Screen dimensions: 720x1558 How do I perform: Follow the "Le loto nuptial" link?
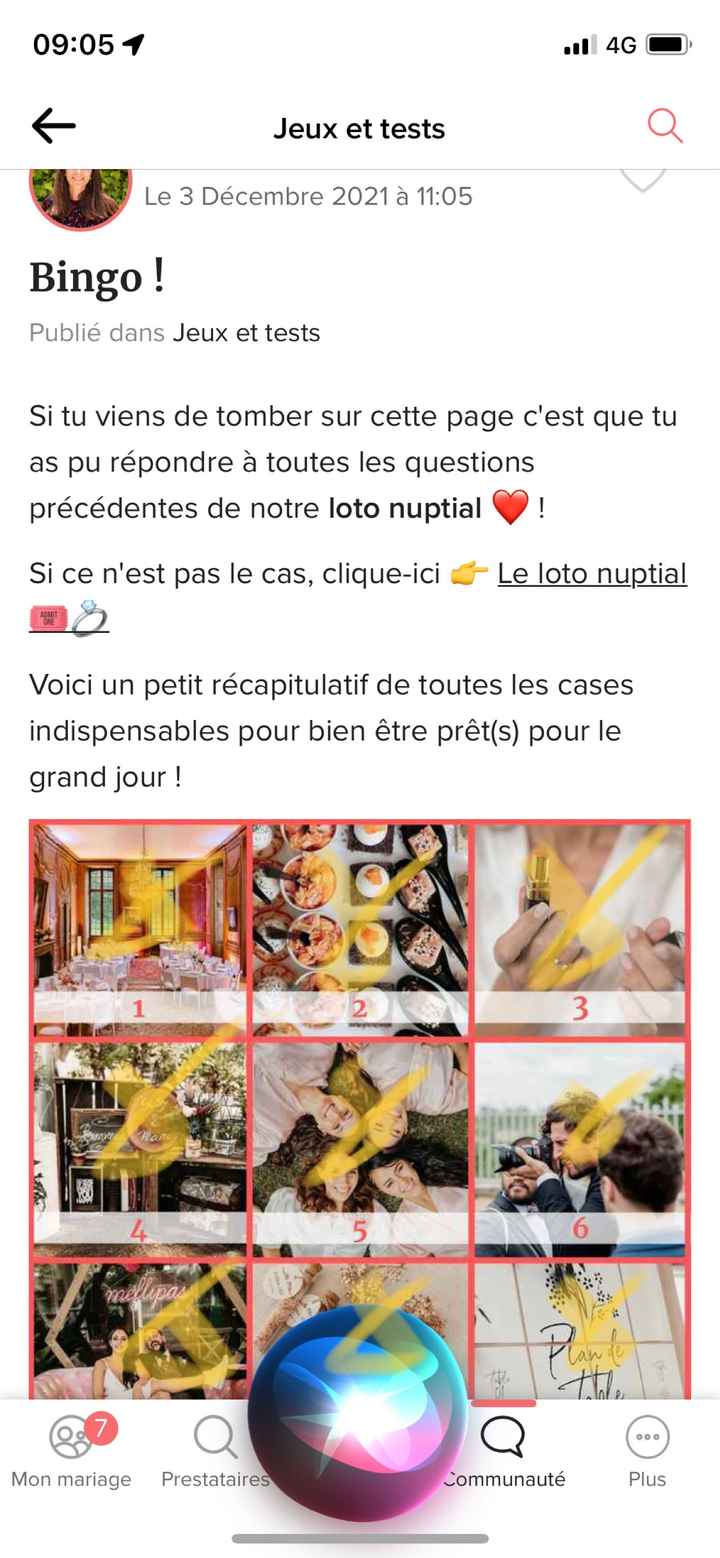tap(592, 574)
